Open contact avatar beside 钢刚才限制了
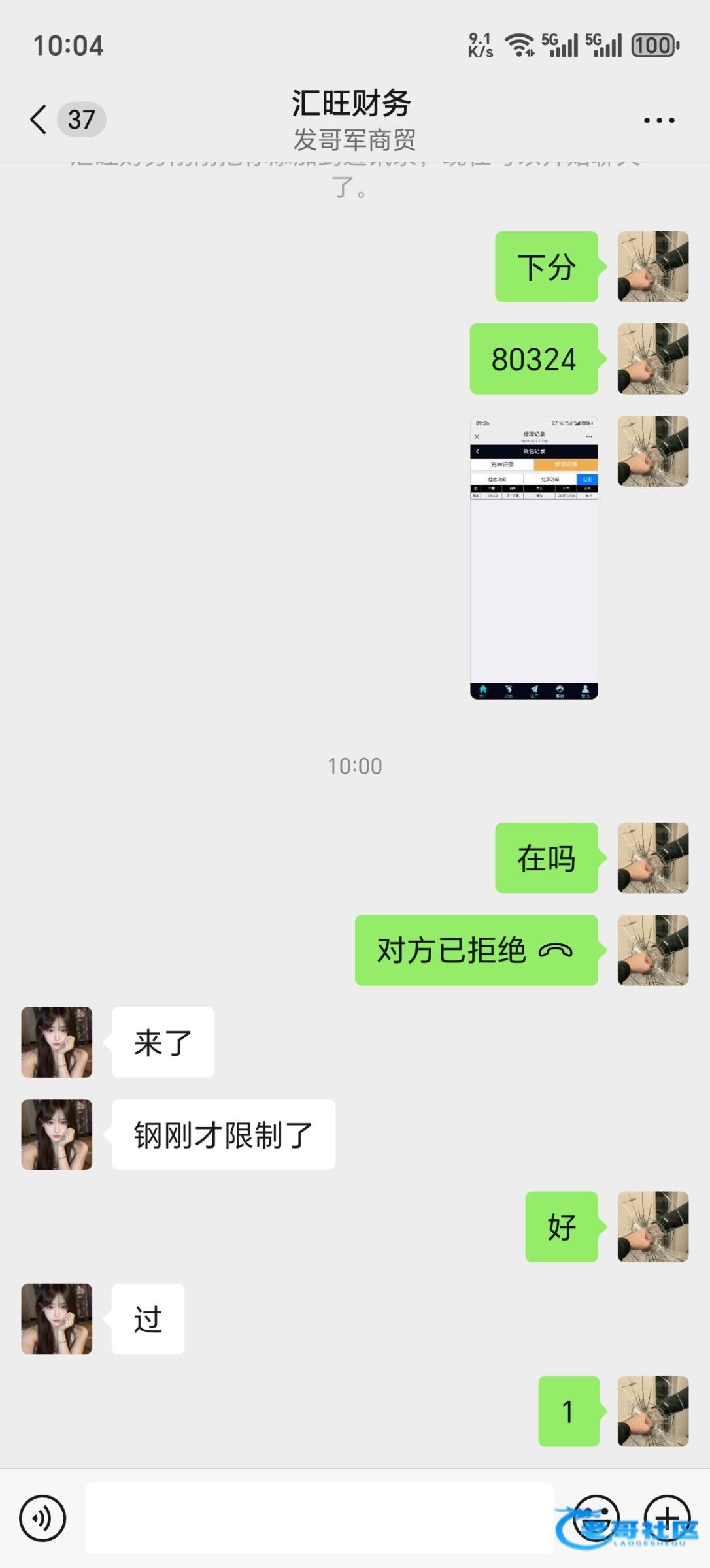The width and height of the screenshot is (710, 1568). (57, 1134)
